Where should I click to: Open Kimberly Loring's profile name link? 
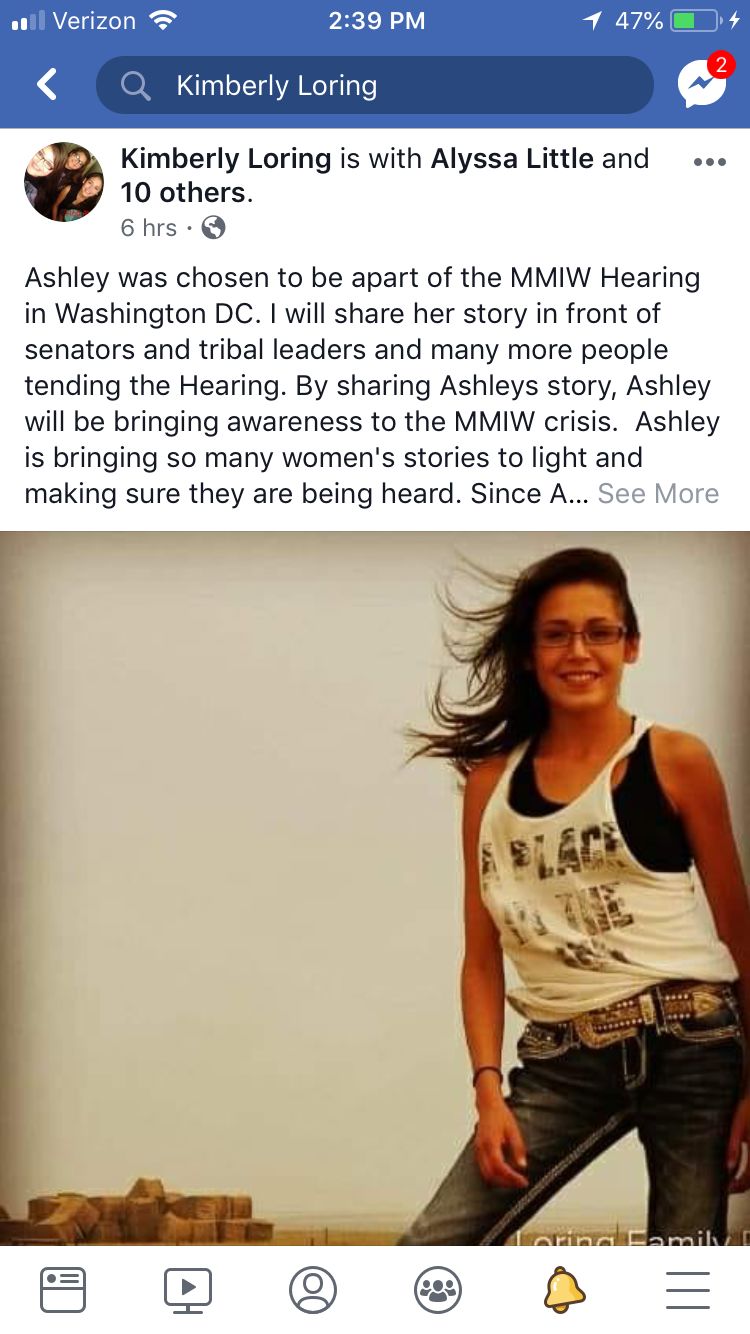[x=225, y=158]
